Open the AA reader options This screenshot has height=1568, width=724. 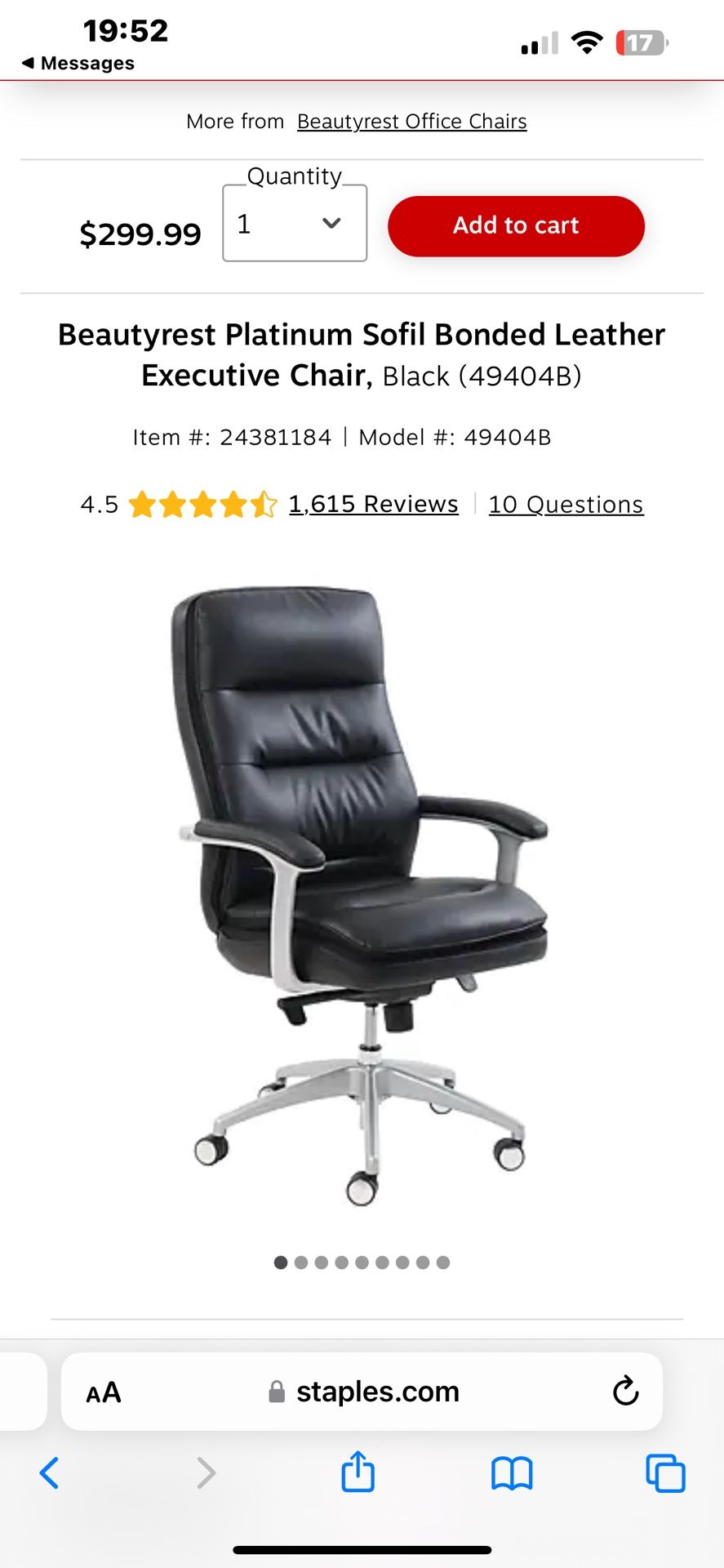tap(104, 1392)
